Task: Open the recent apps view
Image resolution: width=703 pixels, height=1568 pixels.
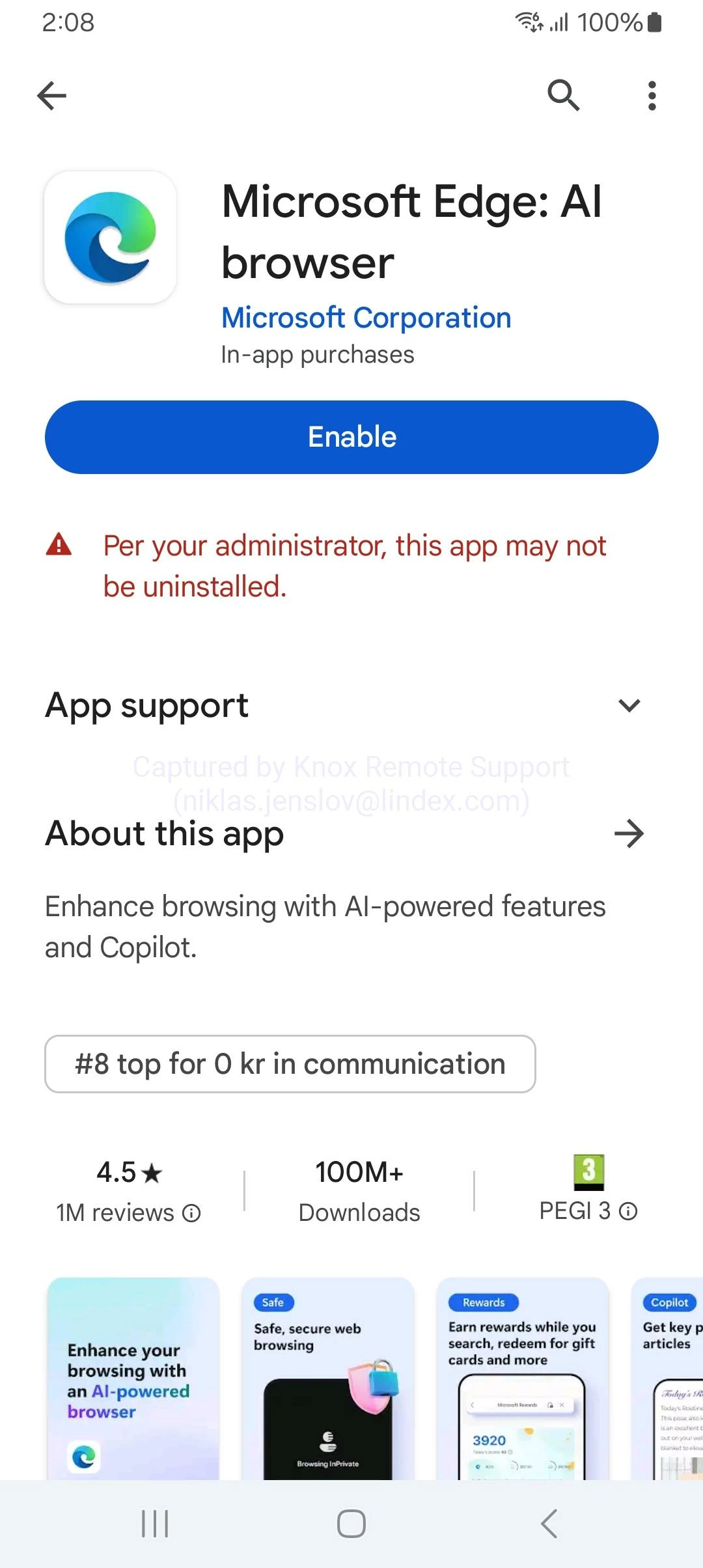Action: click(155, 1524)
